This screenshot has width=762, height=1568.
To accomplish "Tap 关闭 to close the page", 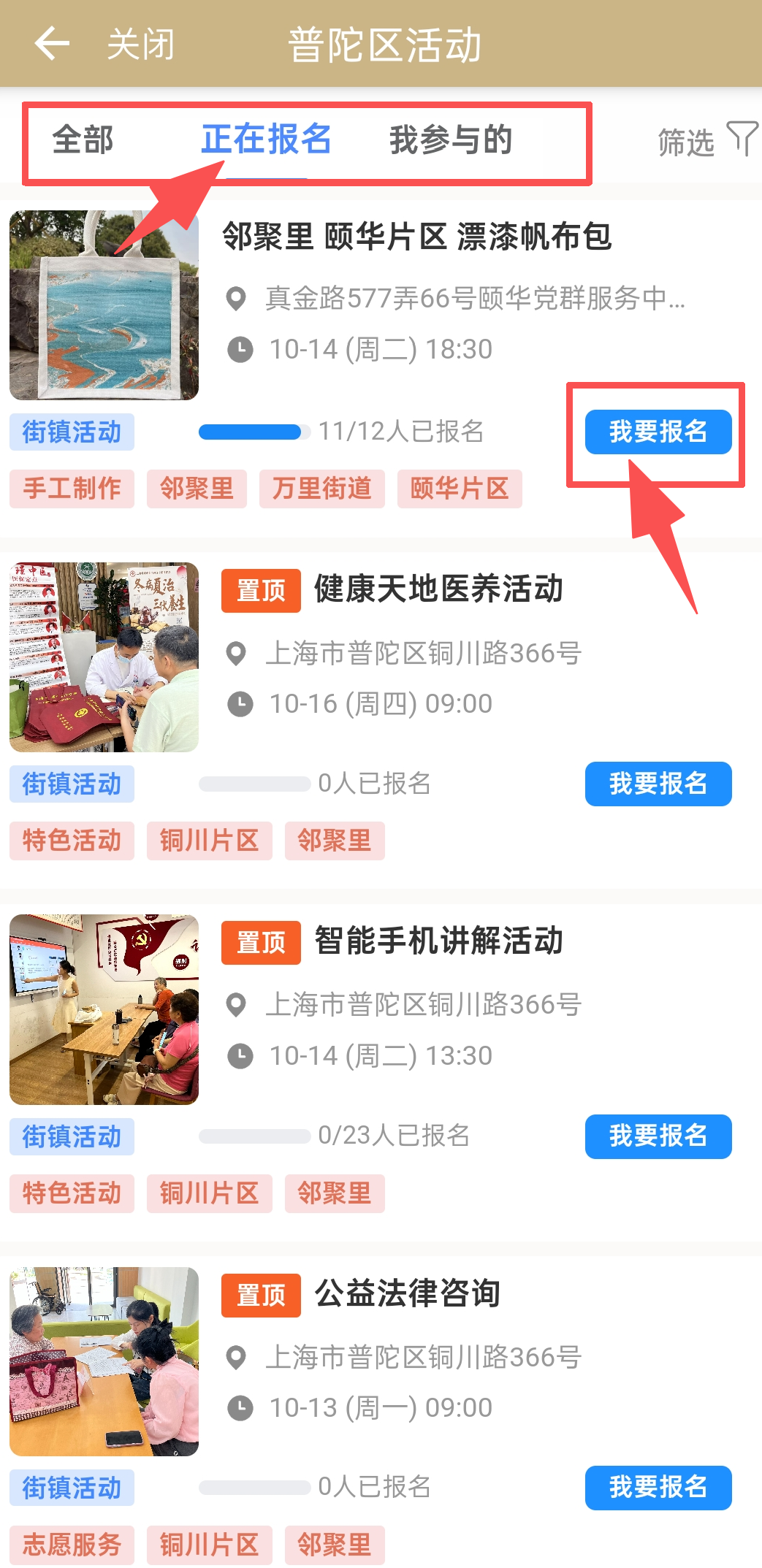I will click(141, 45).
